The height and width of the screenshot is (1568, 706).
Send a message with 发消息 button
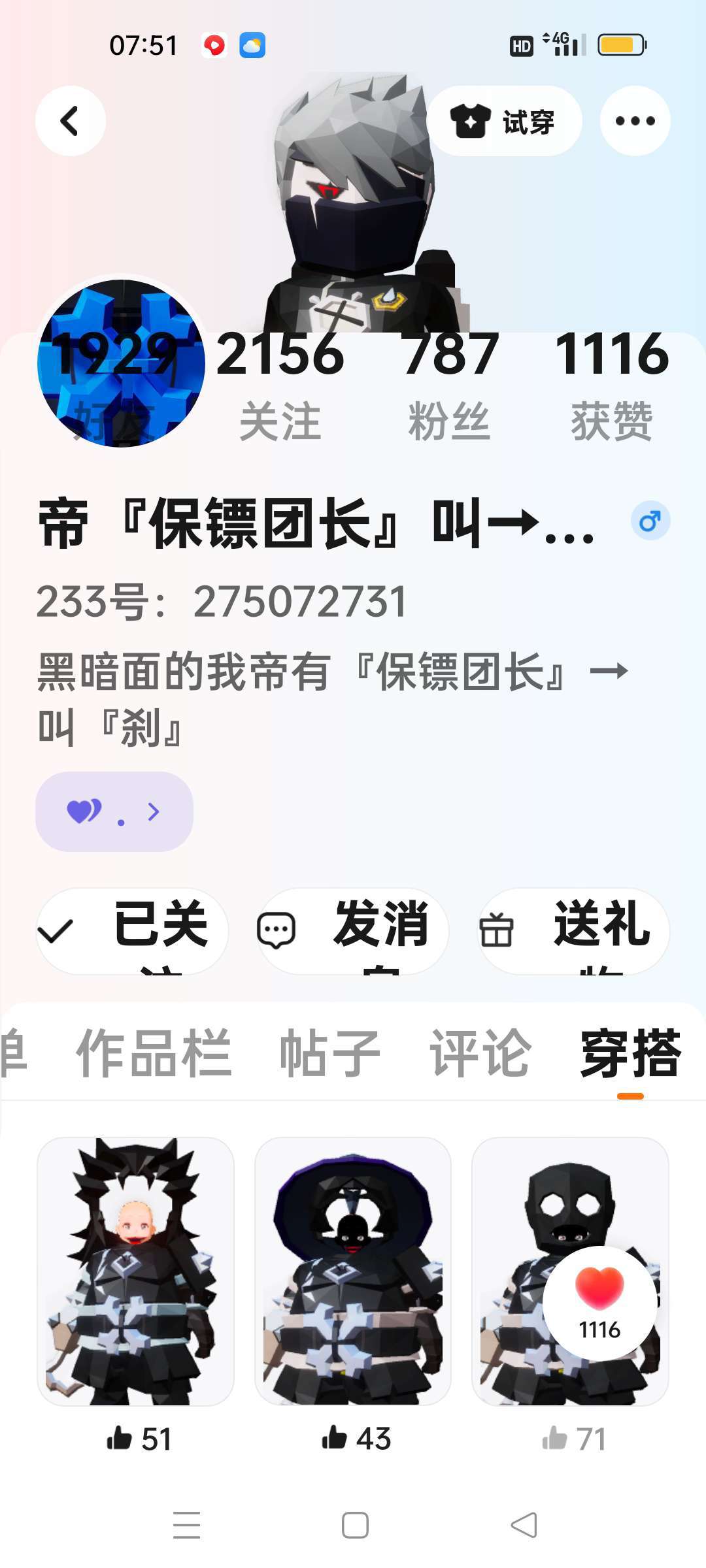point(353,931)
